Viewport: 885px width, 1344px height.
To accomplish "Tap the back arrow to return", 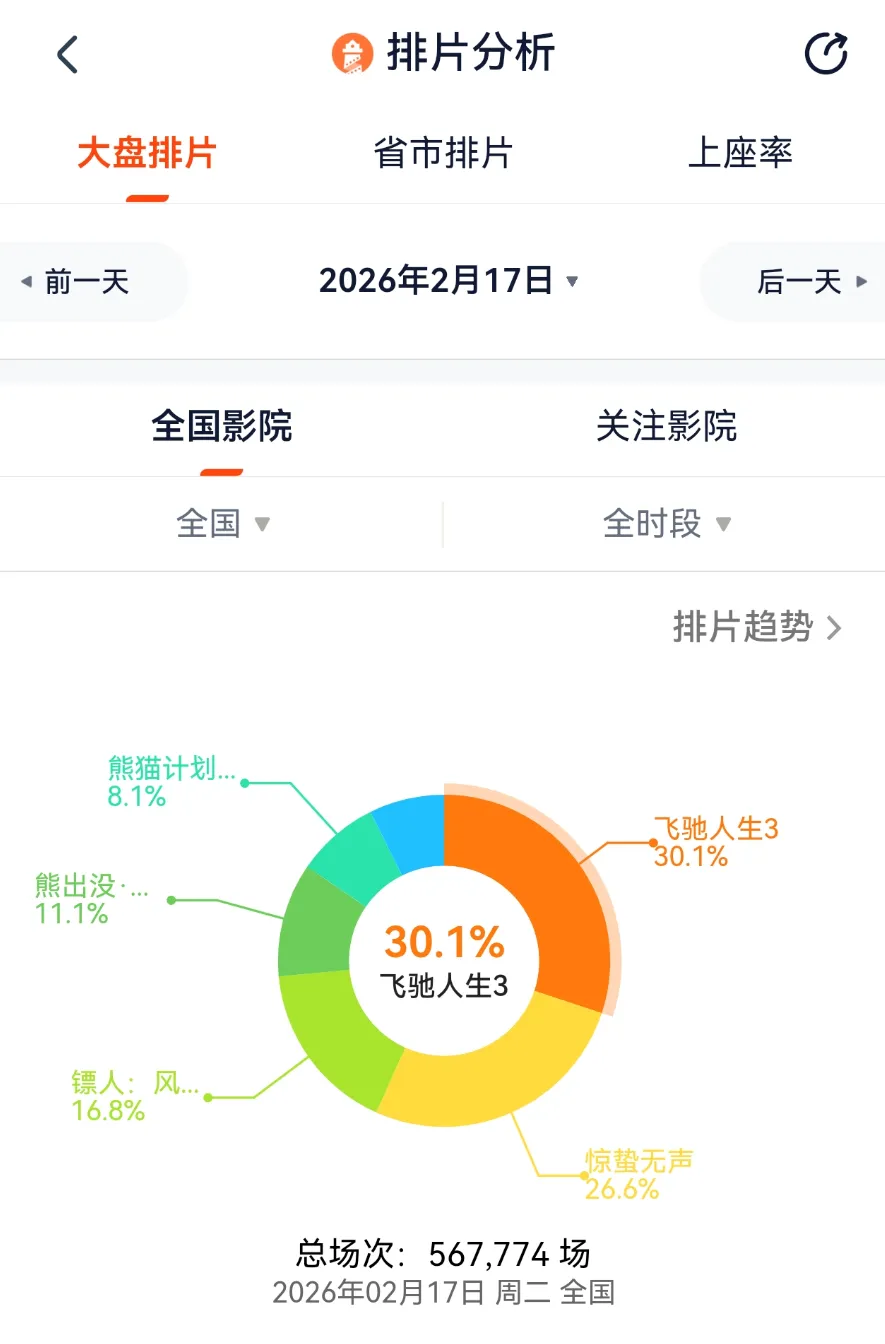I will click(x=67, y=55).
